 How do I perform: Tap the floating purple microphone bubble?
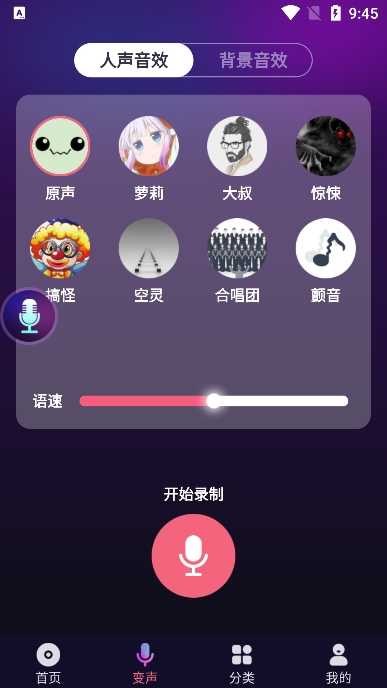[29, 316]
